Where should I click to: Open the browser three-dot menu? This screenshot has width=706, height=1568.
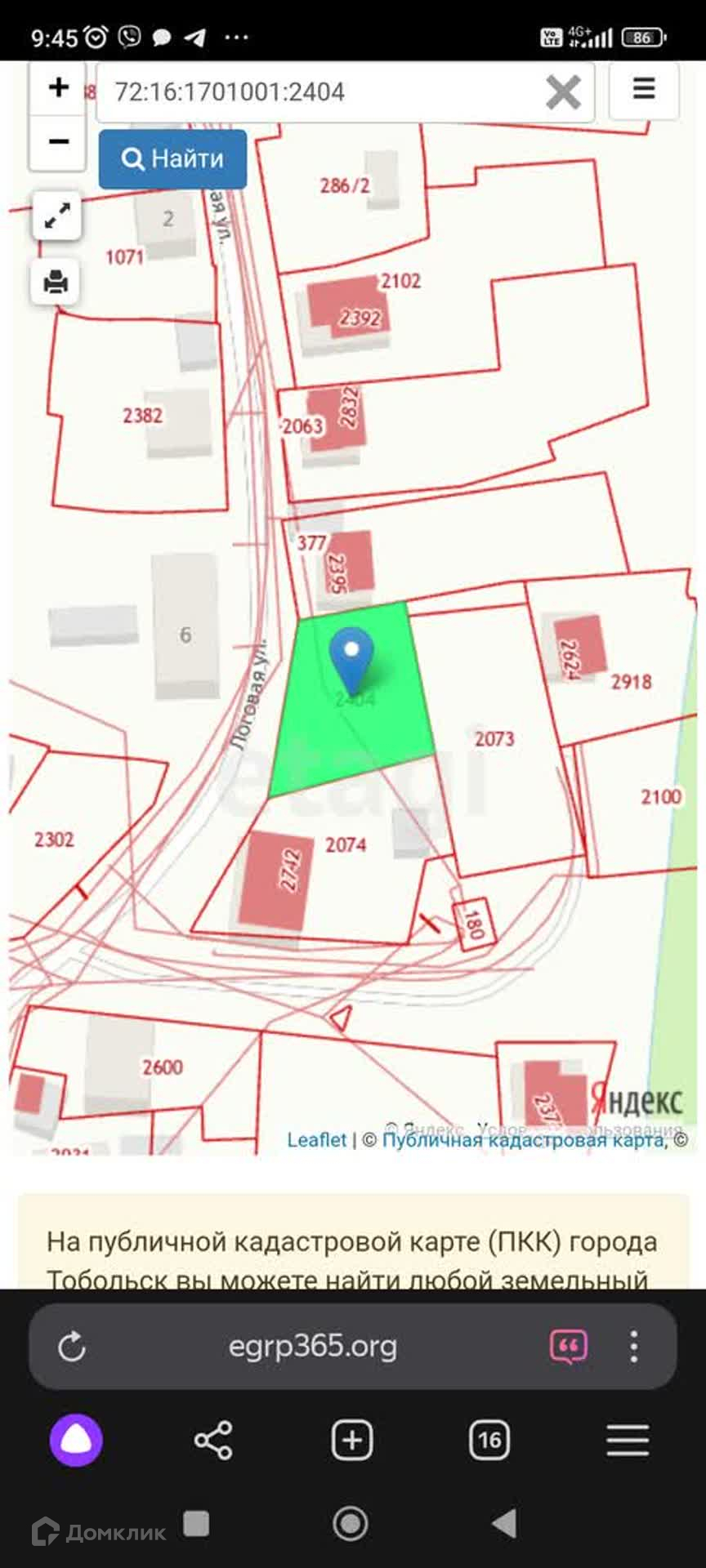click(634, 1347)
